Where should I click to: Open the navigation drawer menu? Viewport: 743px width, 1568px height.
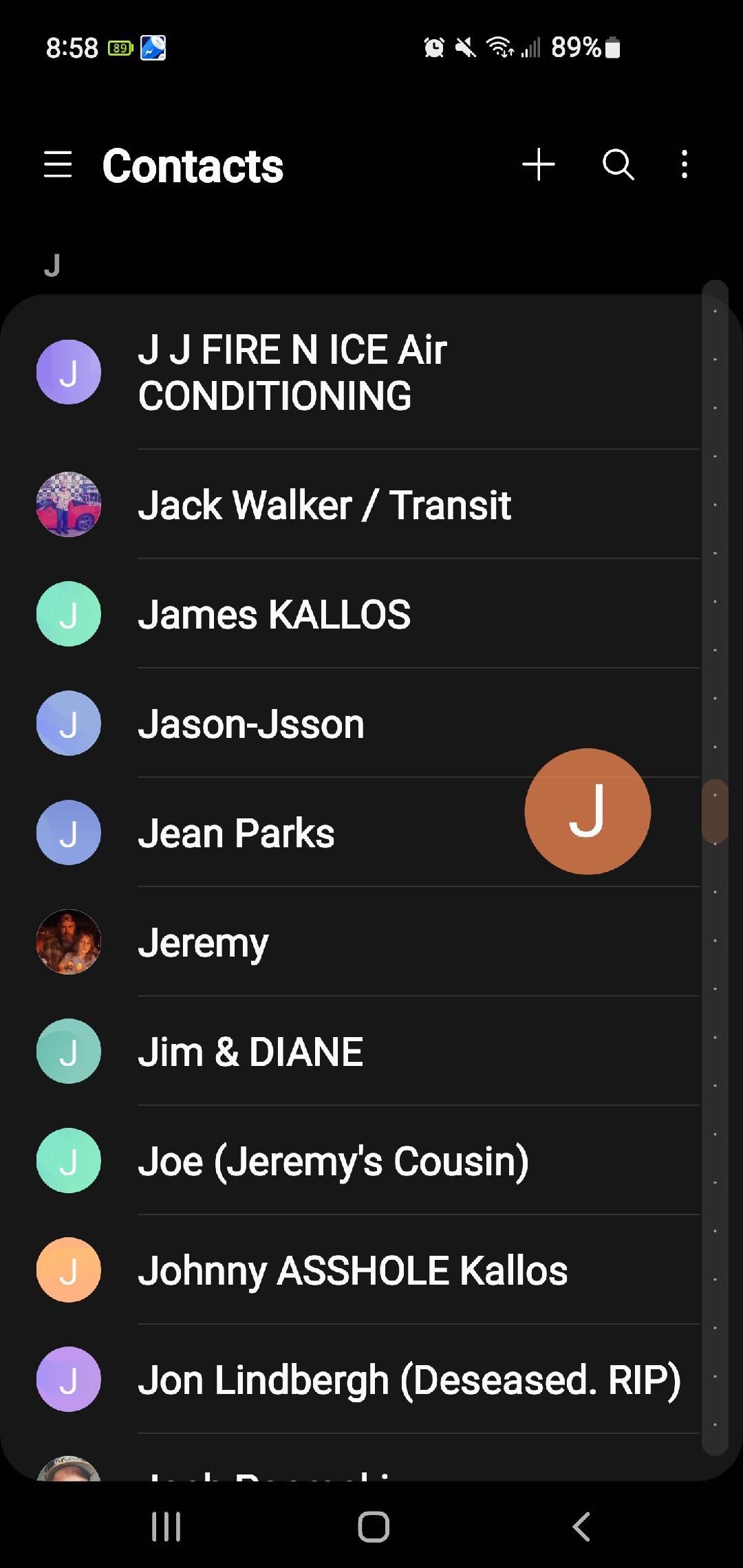[x=58, y=165]
